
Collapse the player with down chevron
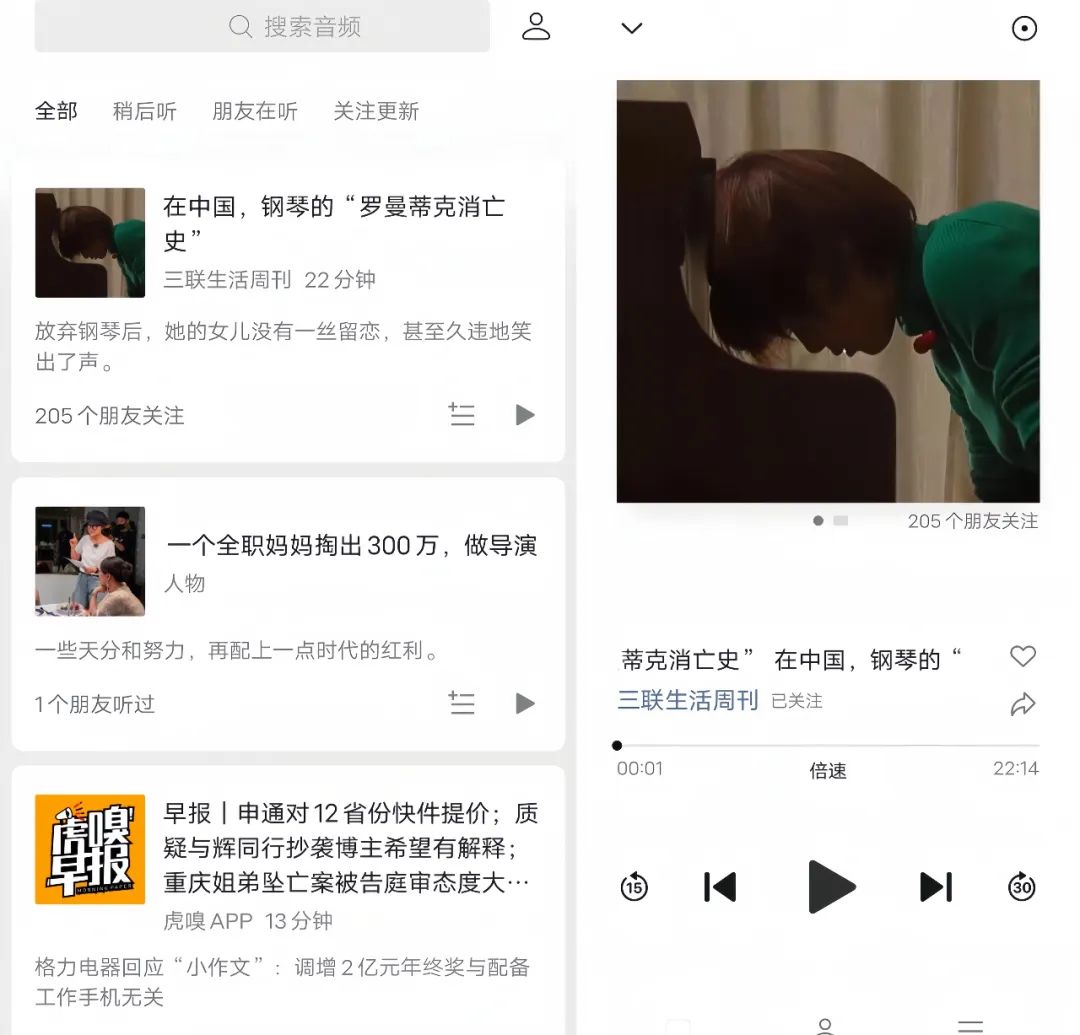[x=631, y=28]
